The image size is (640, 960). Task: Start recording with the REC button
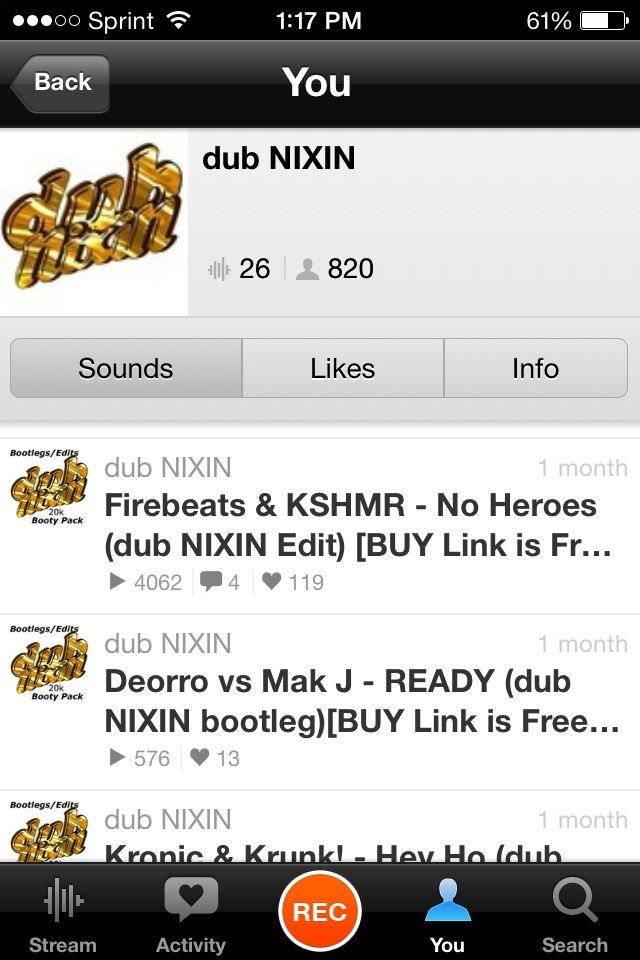pyautogui.click(x=319, y=911)
